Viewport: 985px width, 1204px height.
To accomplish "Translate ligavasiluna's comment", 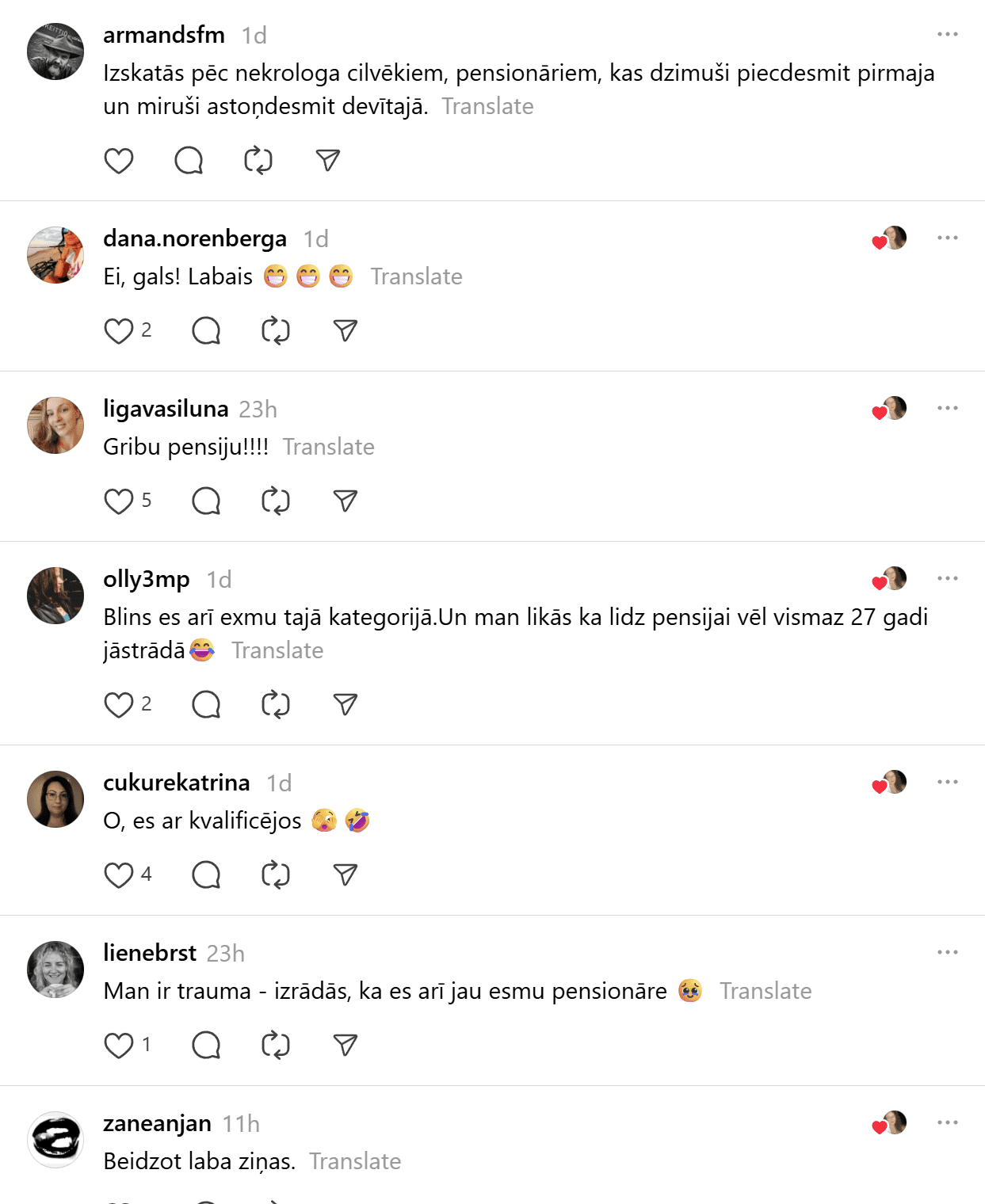I will (x=328, y=447).
